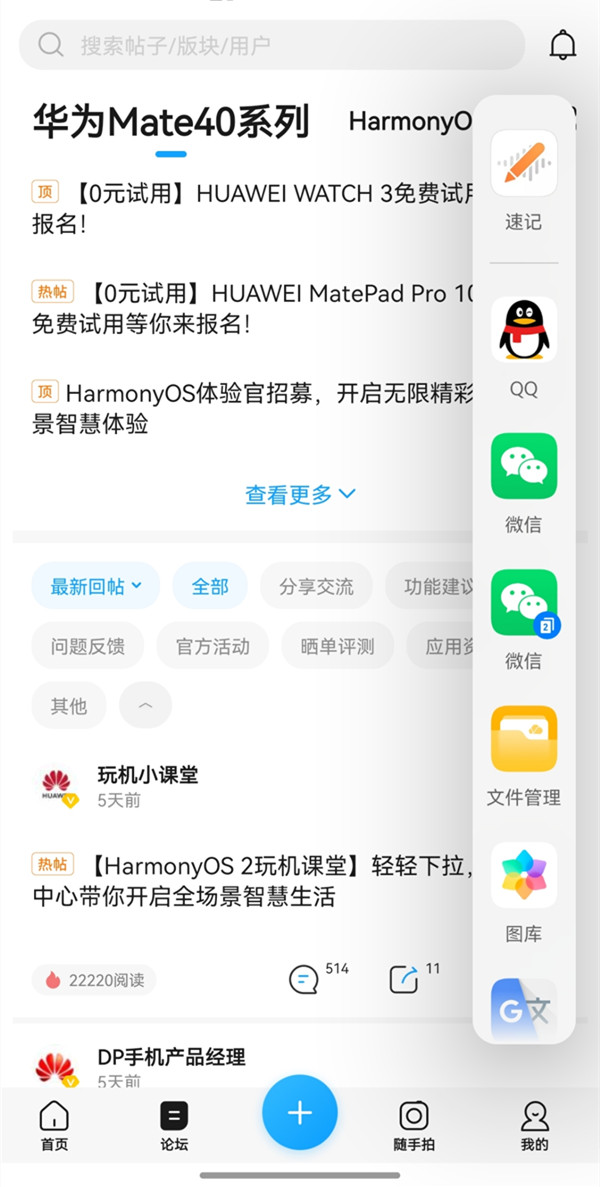
Task: View comments on the HarmonyOS 2玩机课堂 post
Action: (x=304, y=979)
